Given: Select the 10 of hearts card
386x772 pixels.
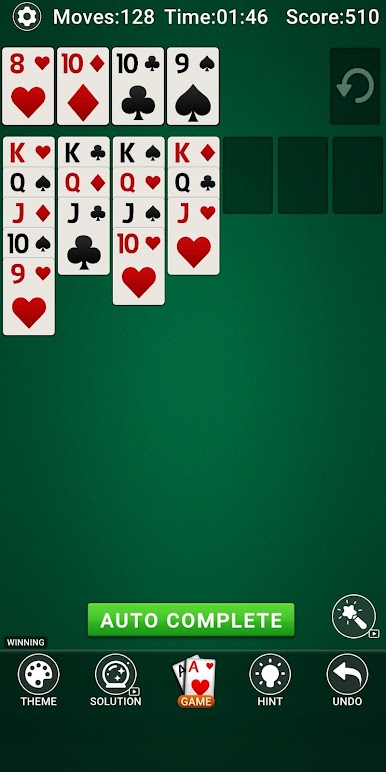Looking at the screenshot, I should [139, 266].
